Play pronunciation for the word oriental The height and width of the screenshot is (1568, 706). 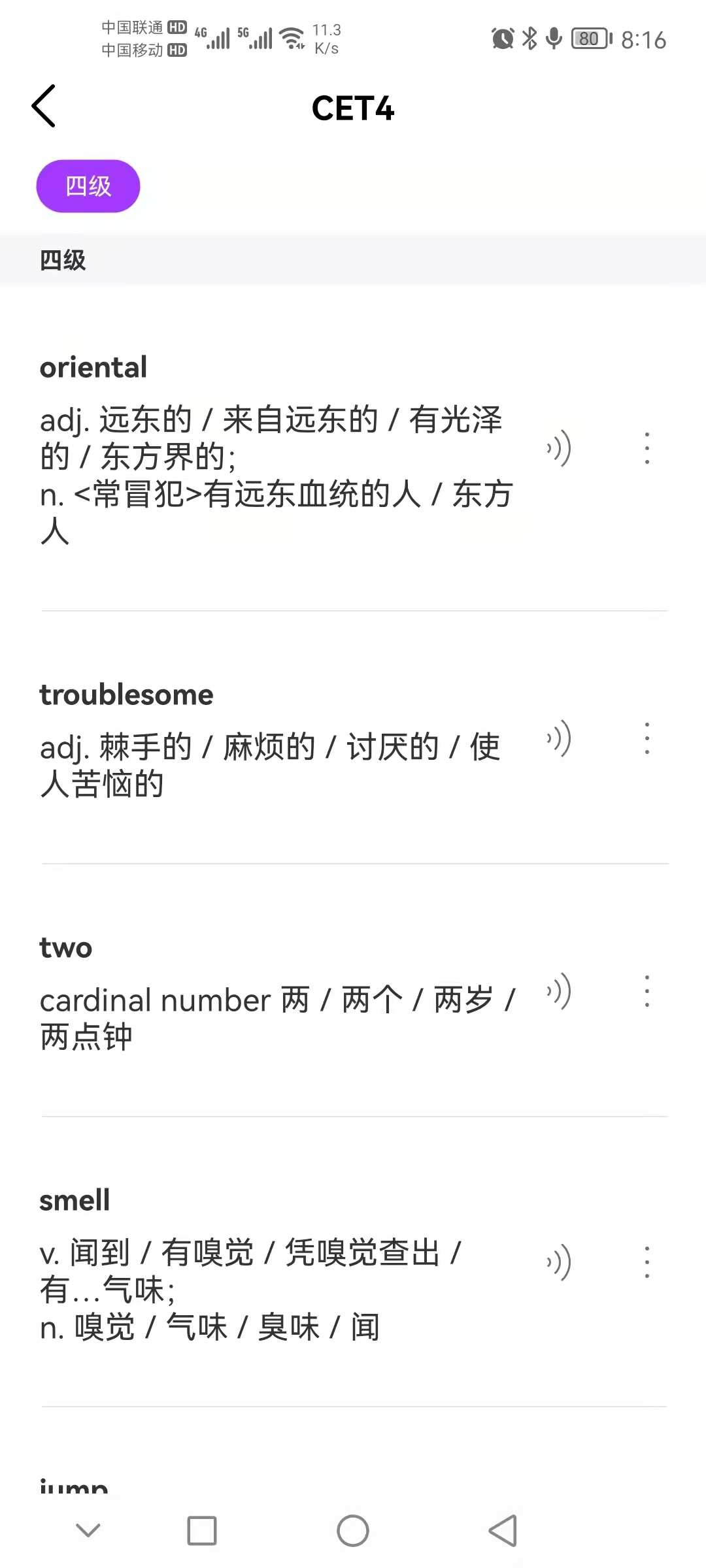[559, 448]
